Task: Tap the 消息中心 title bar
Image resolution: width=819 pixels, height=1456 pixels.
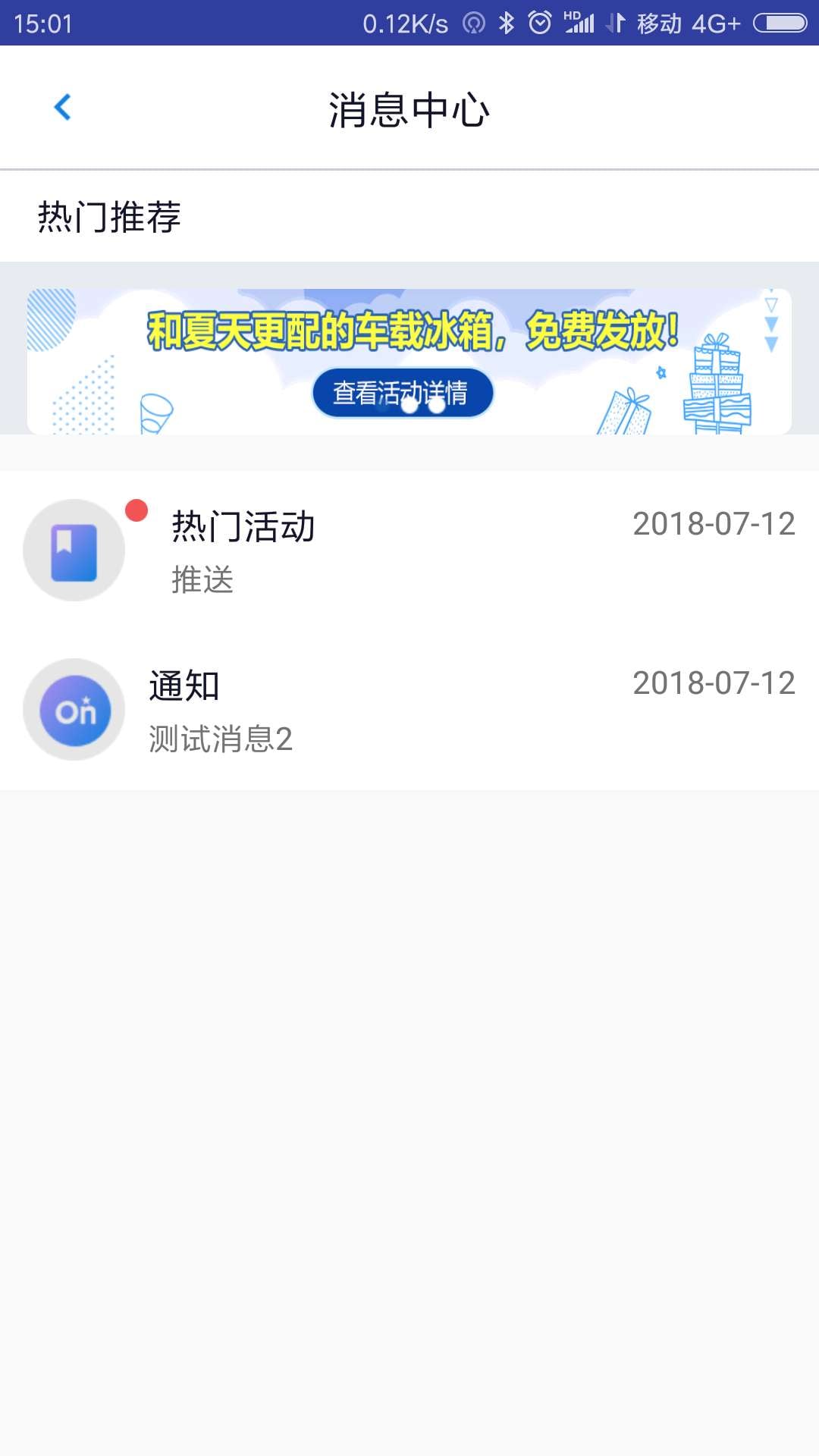Action: click(x=409, y=107)
